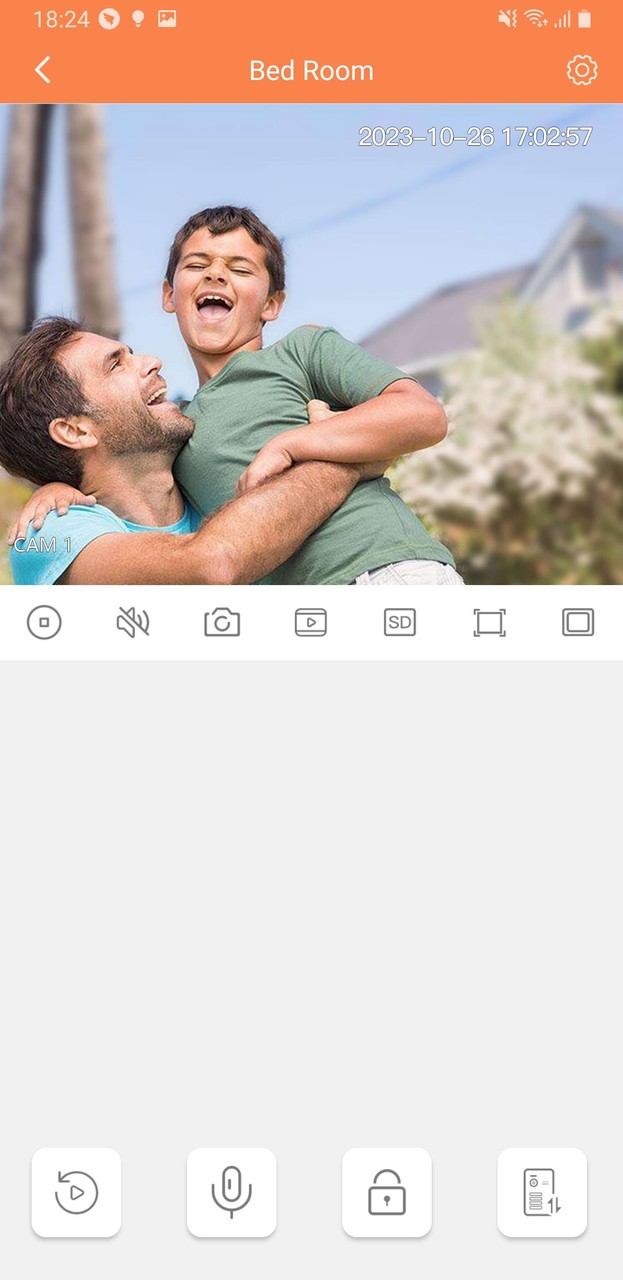Enter fullscreen video mode
The image size is (623, 1280).
489,622
